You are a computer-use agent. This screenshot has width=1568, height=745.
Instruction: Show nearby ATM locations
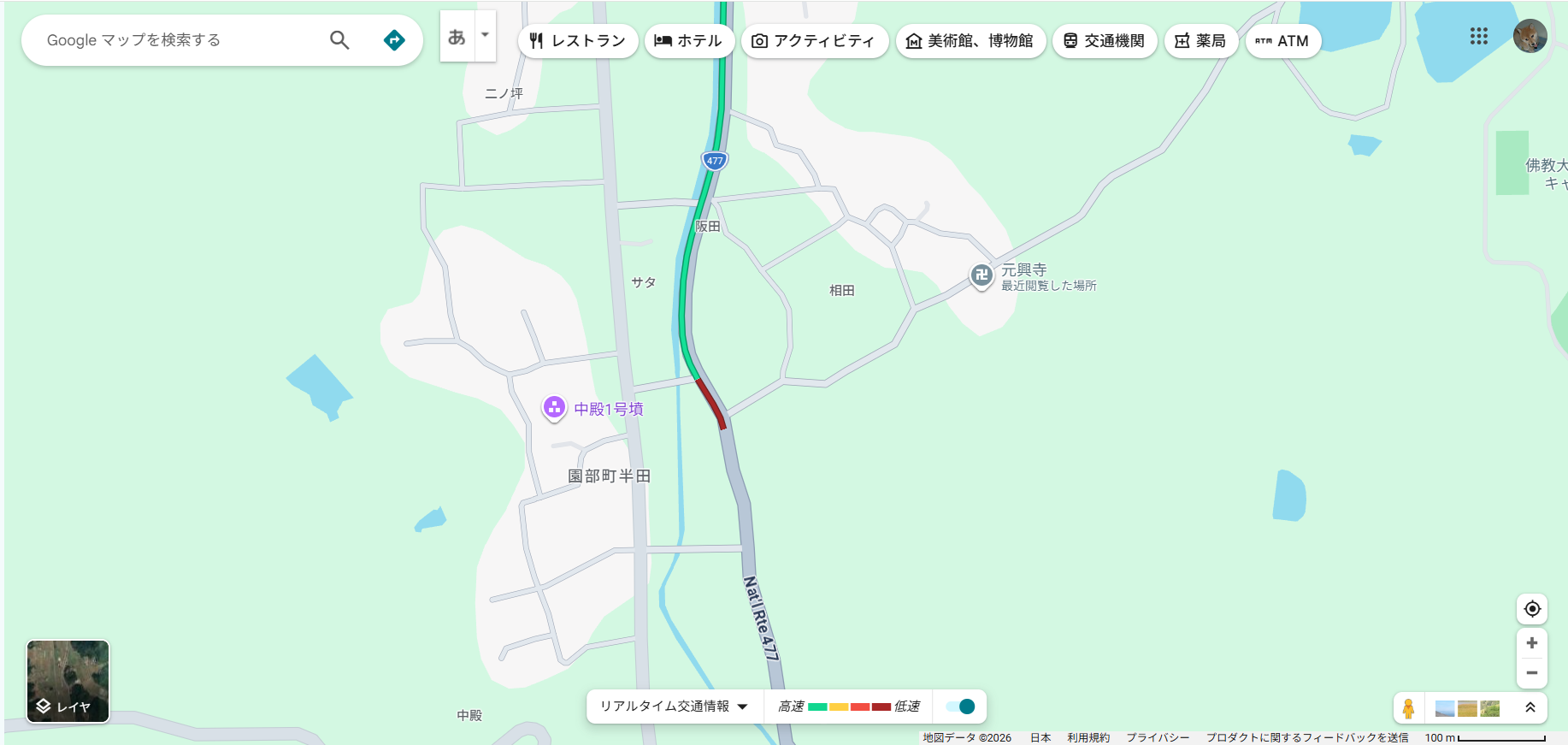pyautogui.click(x=1282, y=41)
